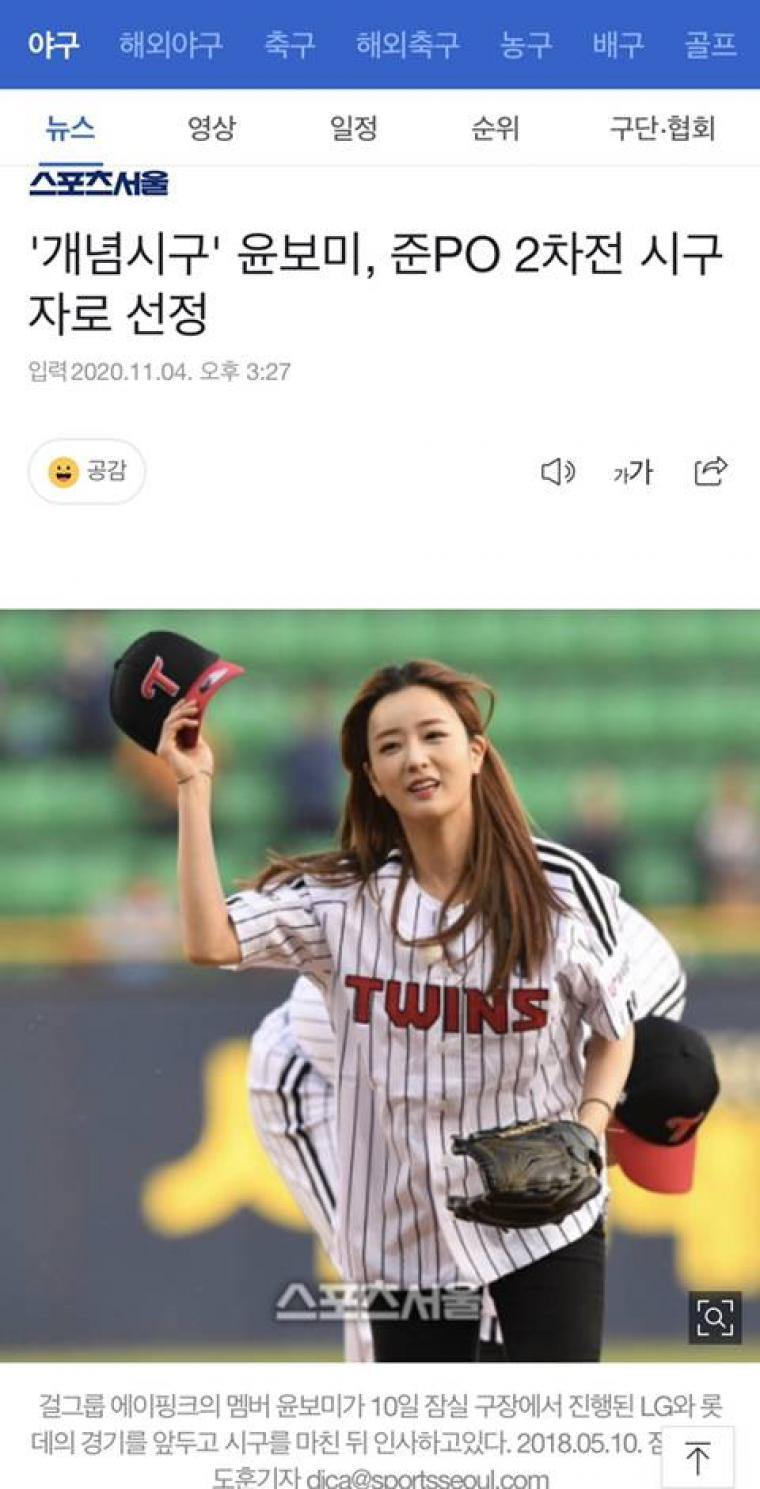The image size is (760, 1489).
Task: Open the 배구 category
Action: coord(618,45)
